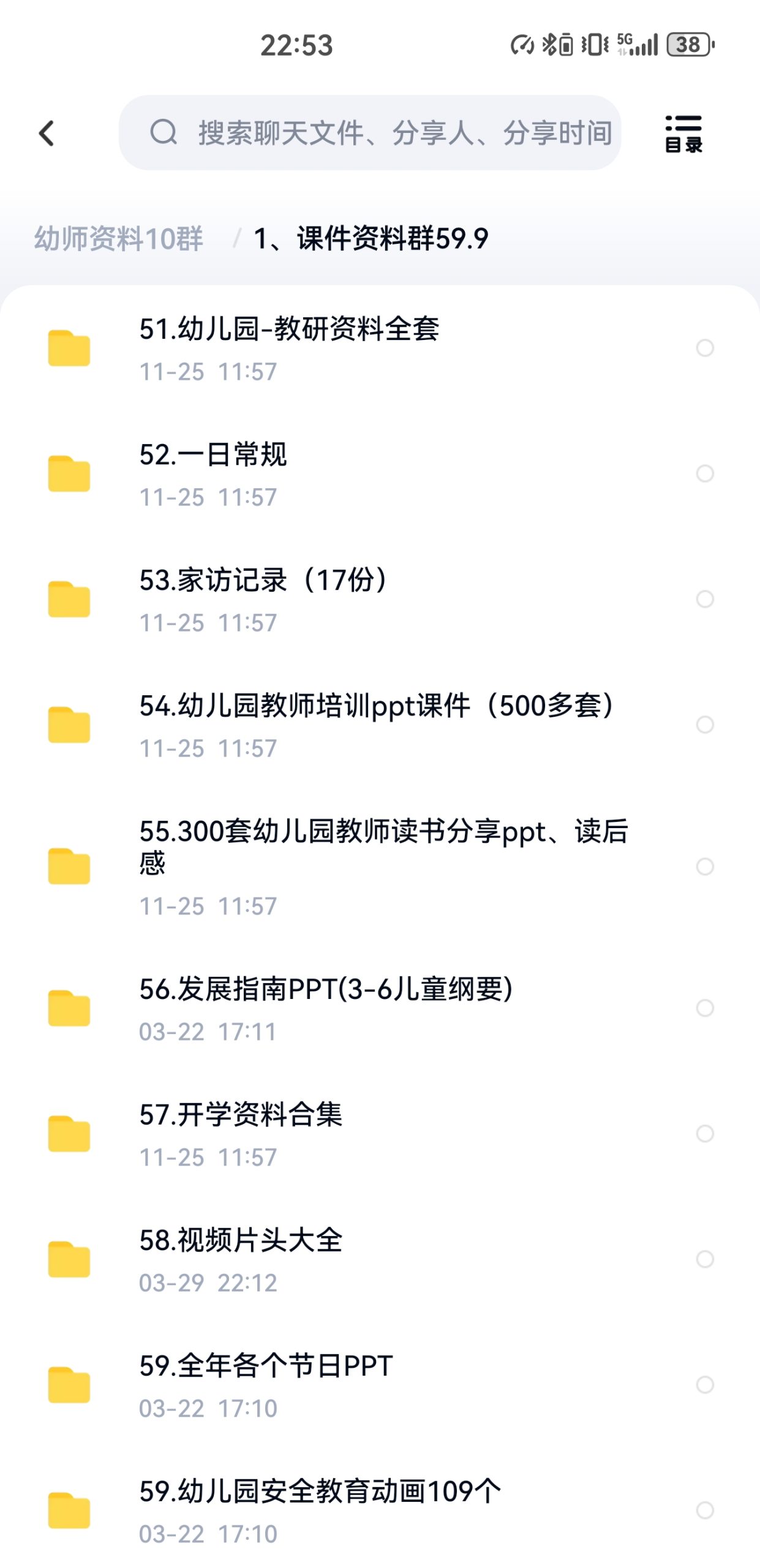Check the circle next to 58.视频片头大全
The width and height of the screenshot is (760, 1568).
pos(705,1259)
